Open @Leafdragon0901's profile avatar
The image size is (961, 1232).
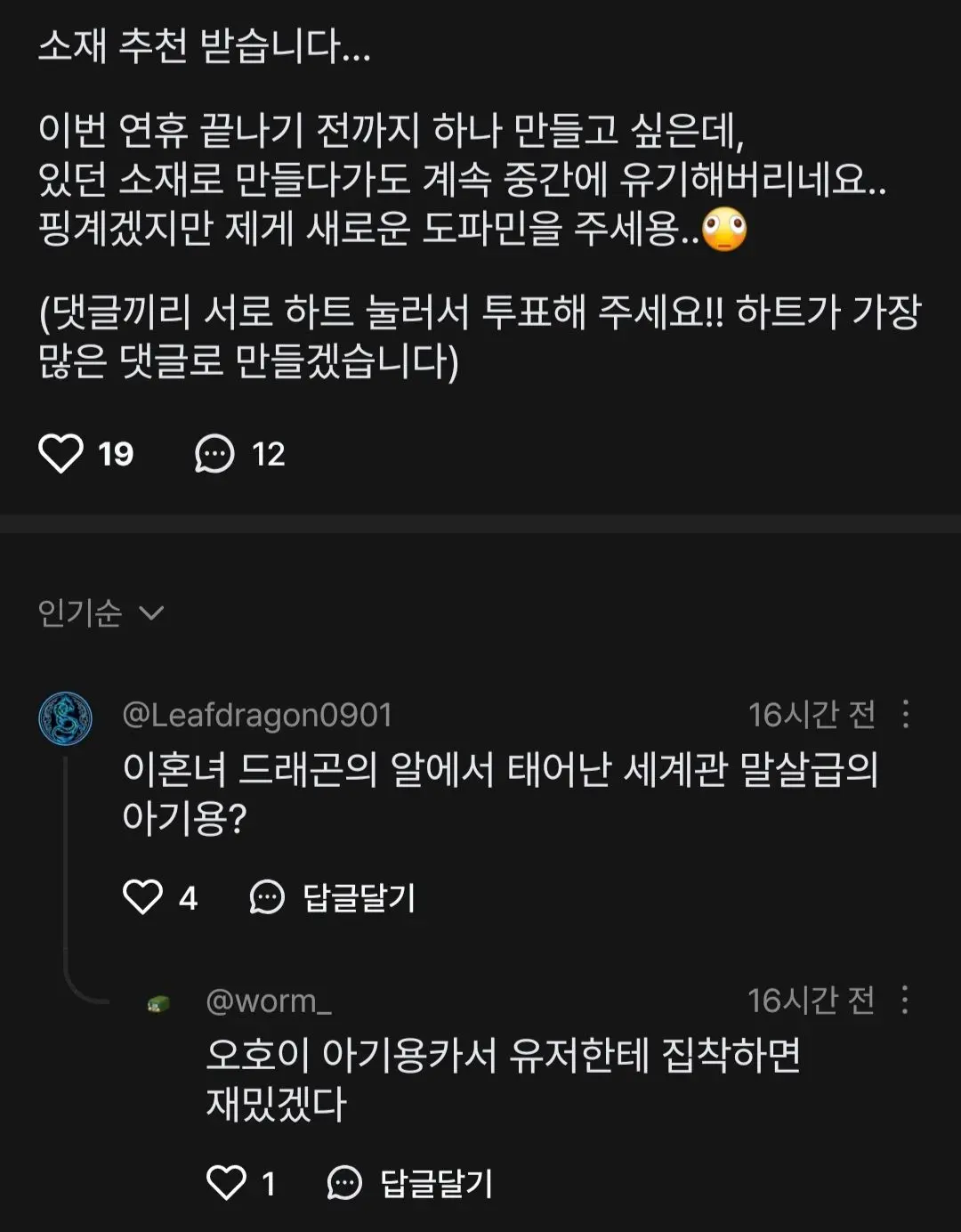click(65, 718)
